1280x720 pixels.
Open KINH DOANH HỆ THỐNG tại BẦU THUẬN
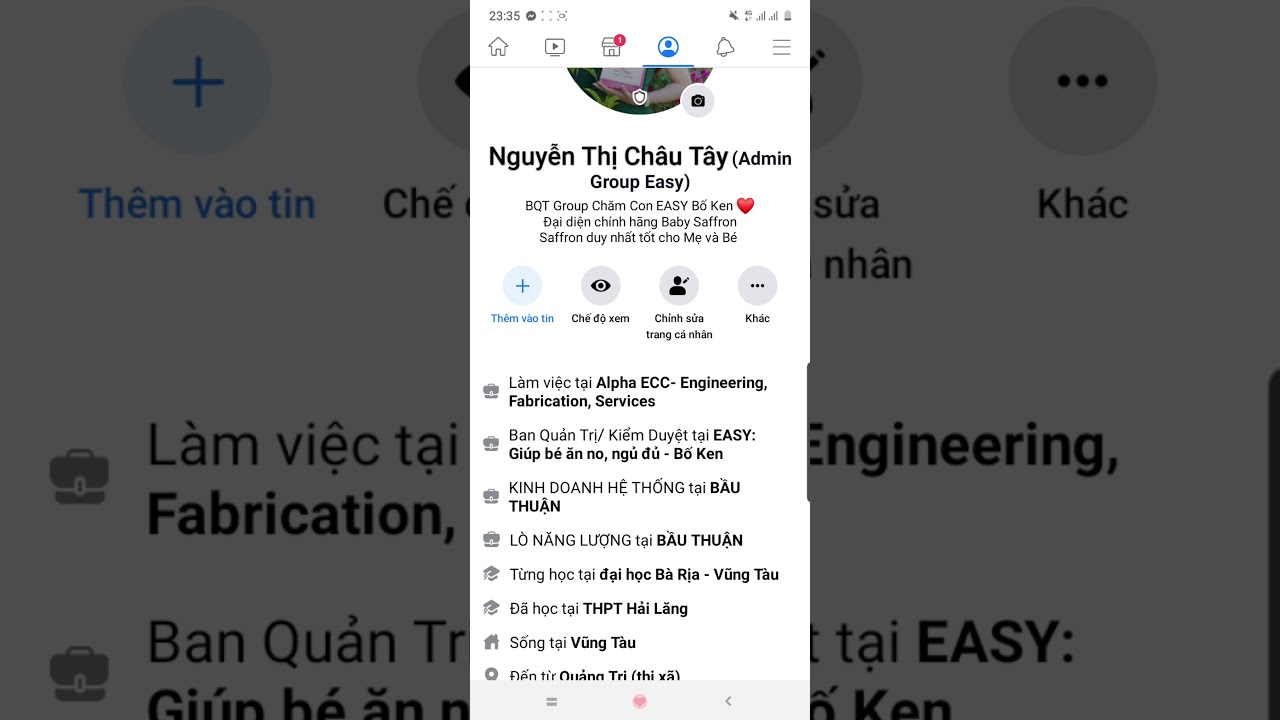click(x=624, y=497)
